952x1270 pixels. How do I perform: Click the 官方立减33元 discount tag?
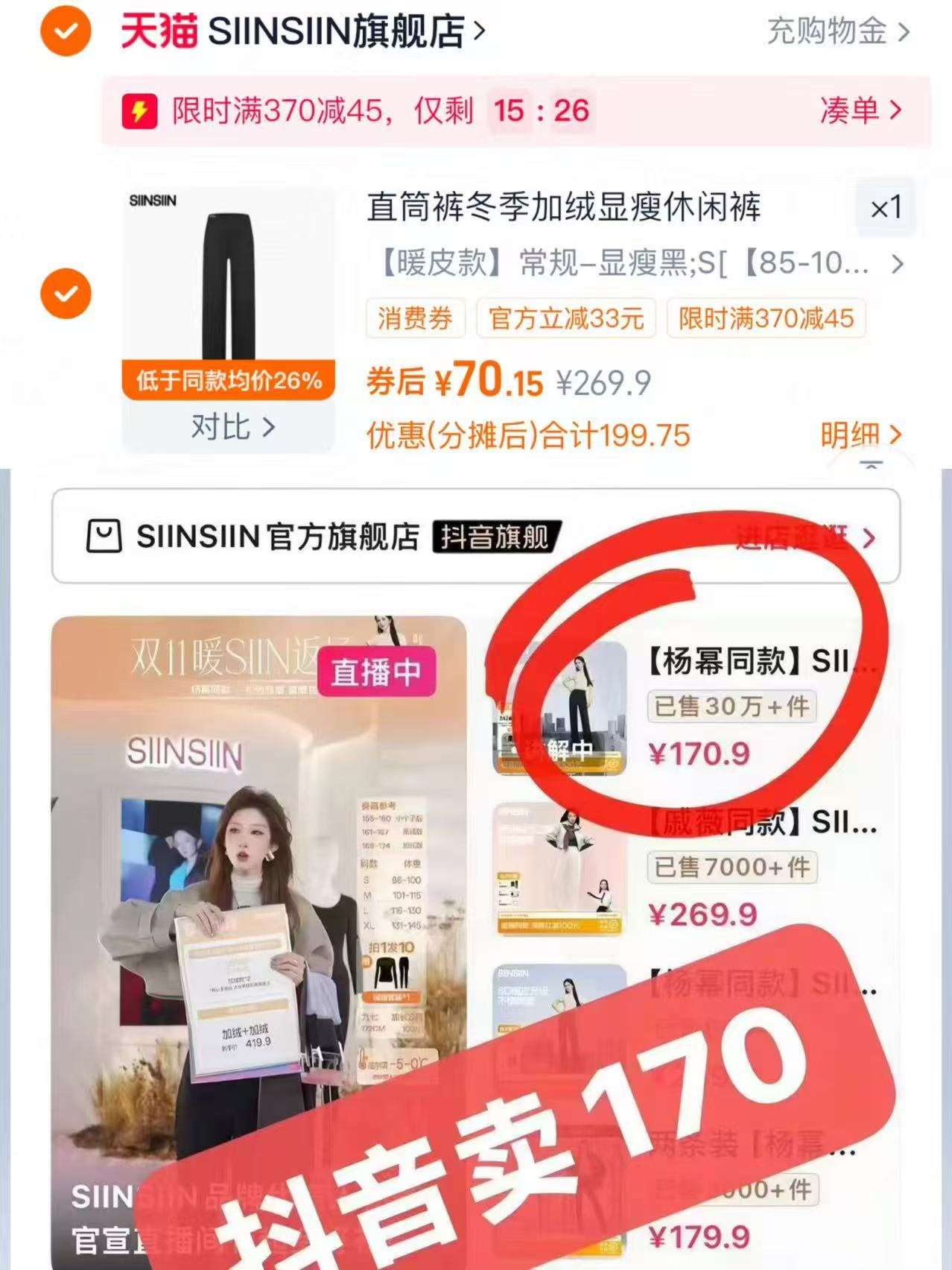coord(568,319)
